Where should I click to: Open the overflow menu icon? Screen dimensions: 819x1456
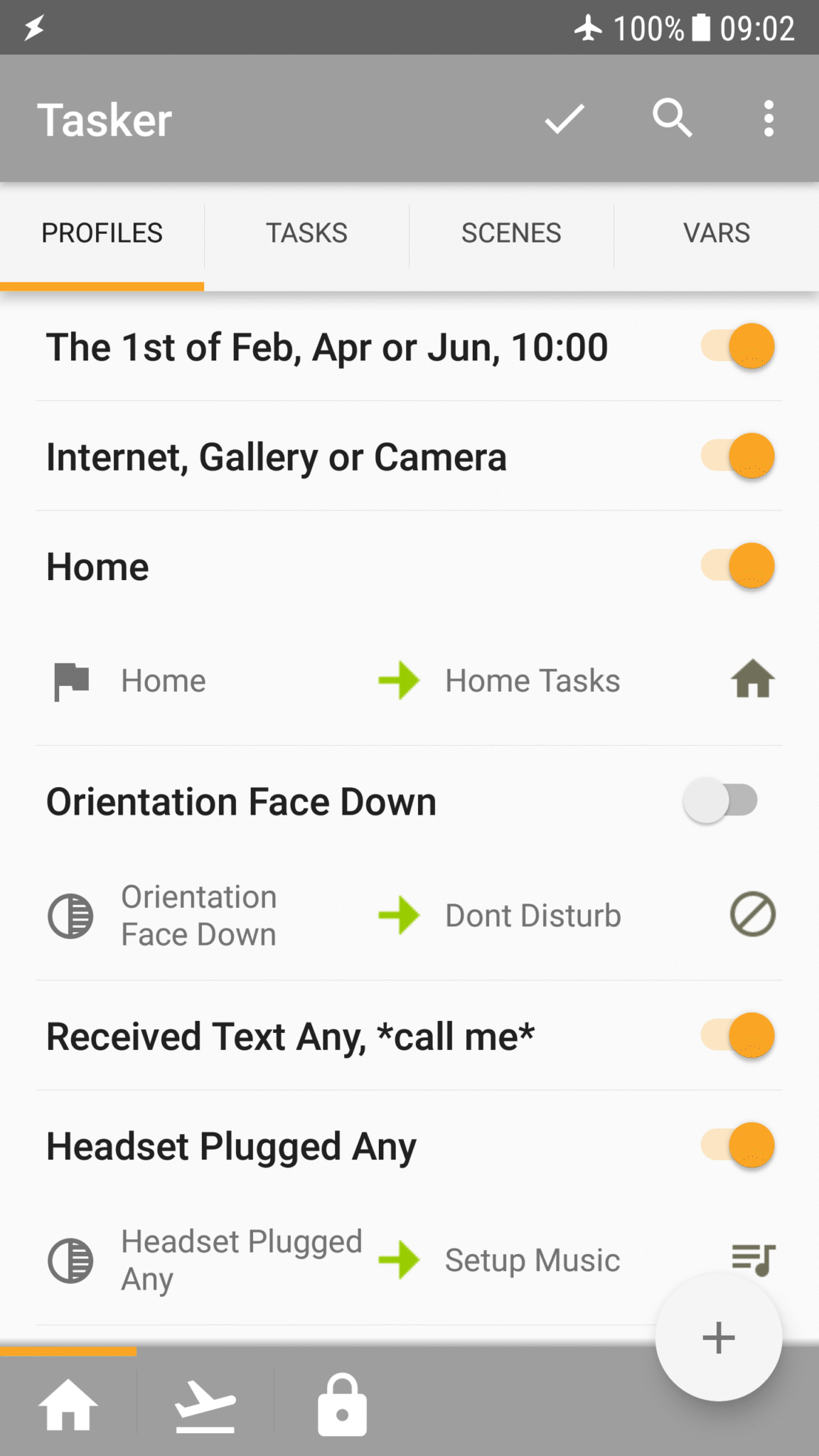tap(769, 118)
